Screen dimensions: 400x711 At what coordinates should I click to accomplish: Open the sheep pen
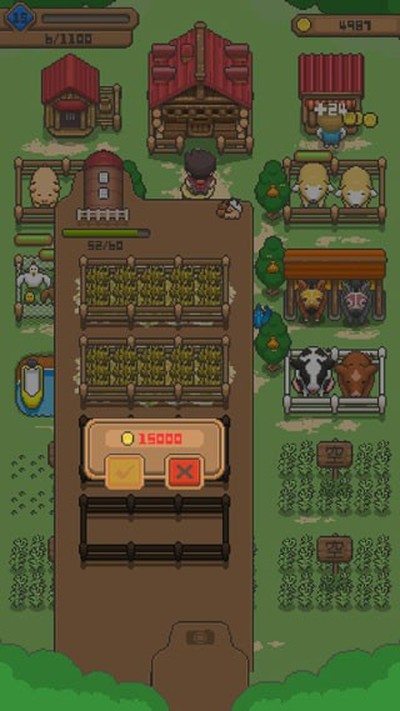coord(335,189)
